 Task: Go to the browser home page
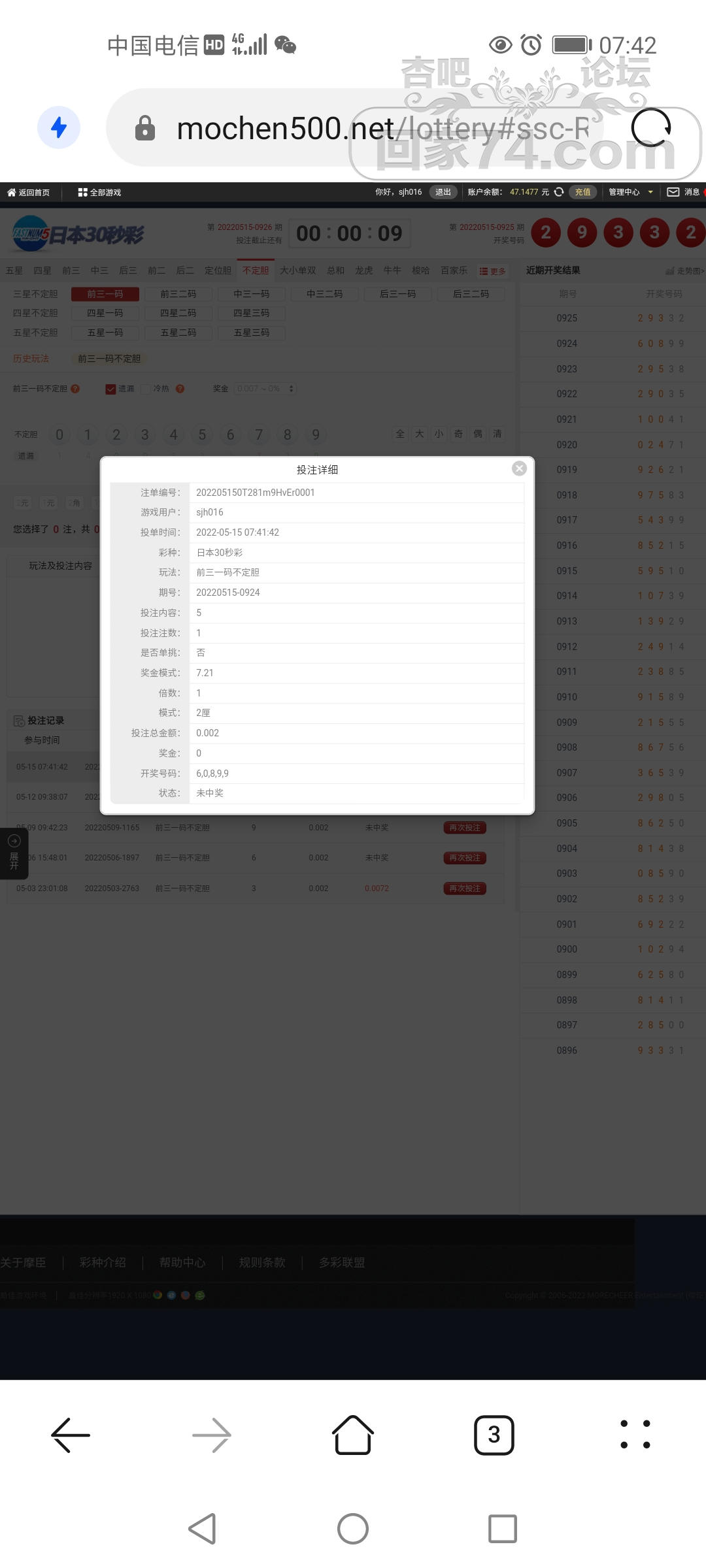coord(353,1435)
